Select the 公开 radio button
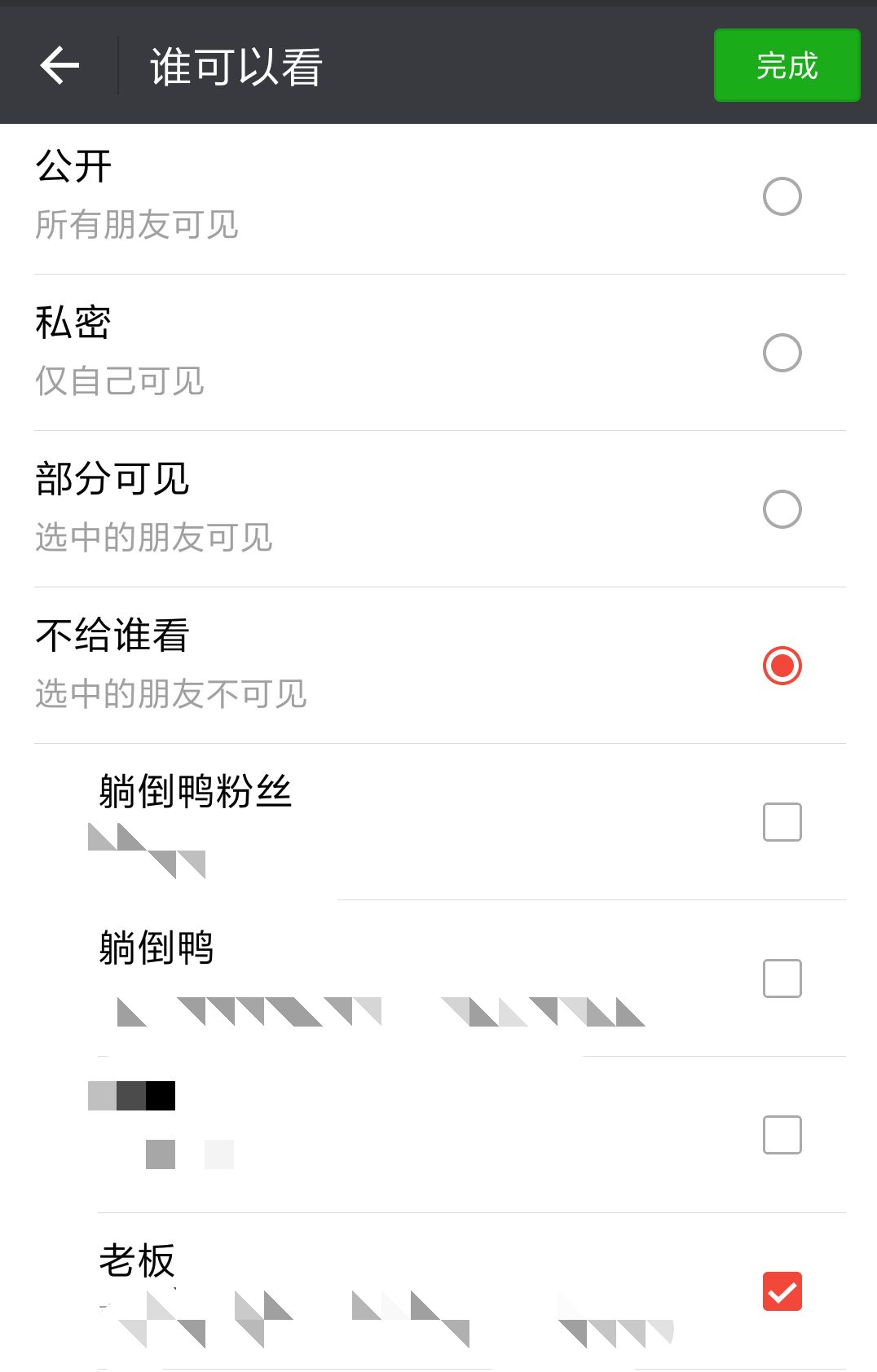The image size is (877, 1372). pos(782,196)
